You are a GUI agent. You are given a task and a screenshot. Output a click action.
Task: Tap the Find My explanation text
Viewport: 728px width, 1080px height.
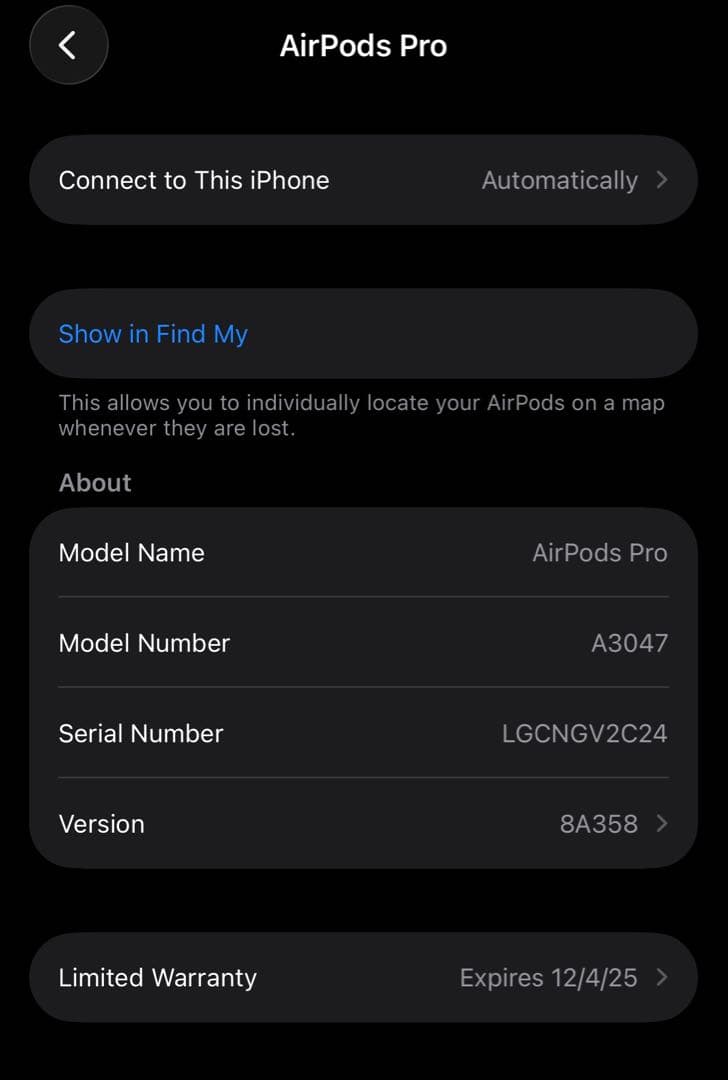click(362, 415)
